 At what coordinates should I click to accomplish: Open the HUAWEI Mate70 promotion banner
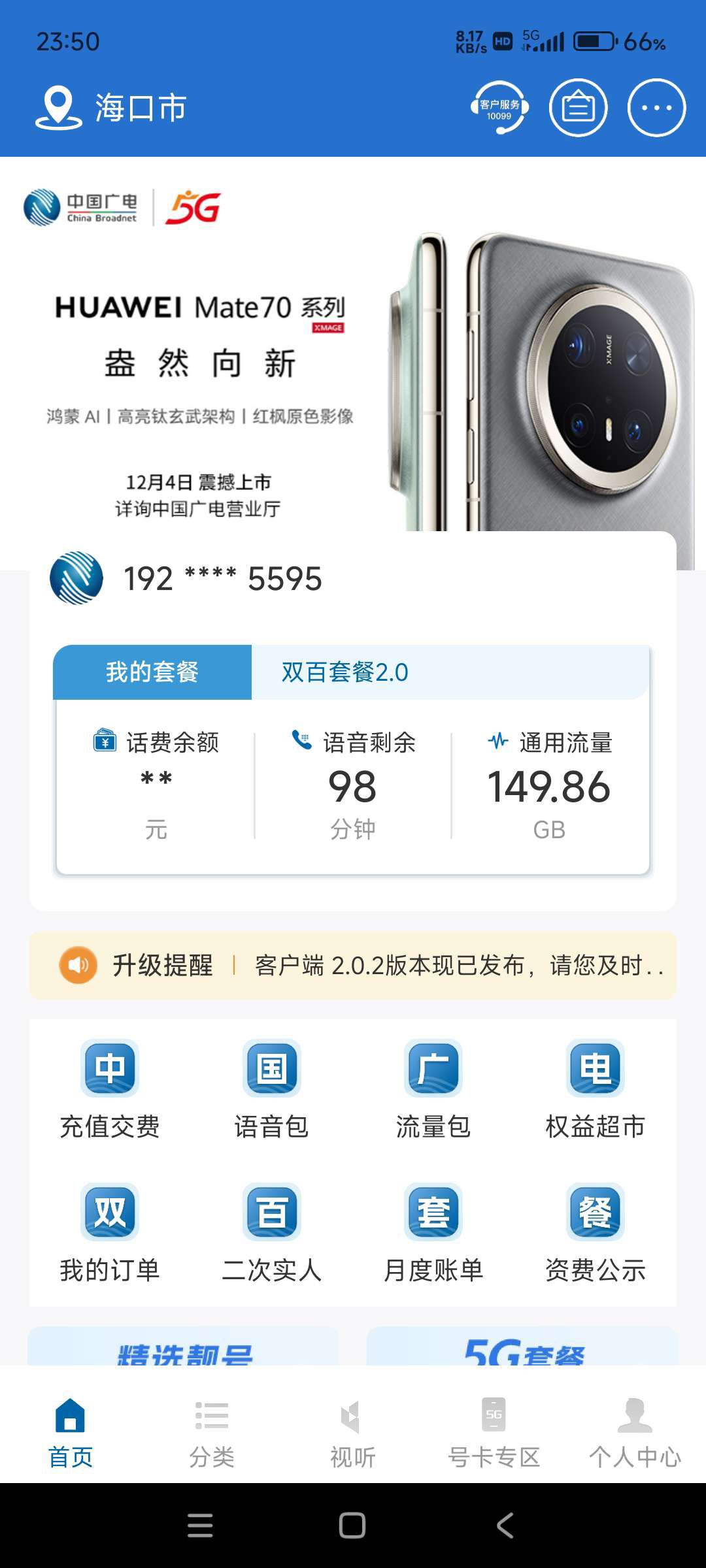click(x=353, y=366)
